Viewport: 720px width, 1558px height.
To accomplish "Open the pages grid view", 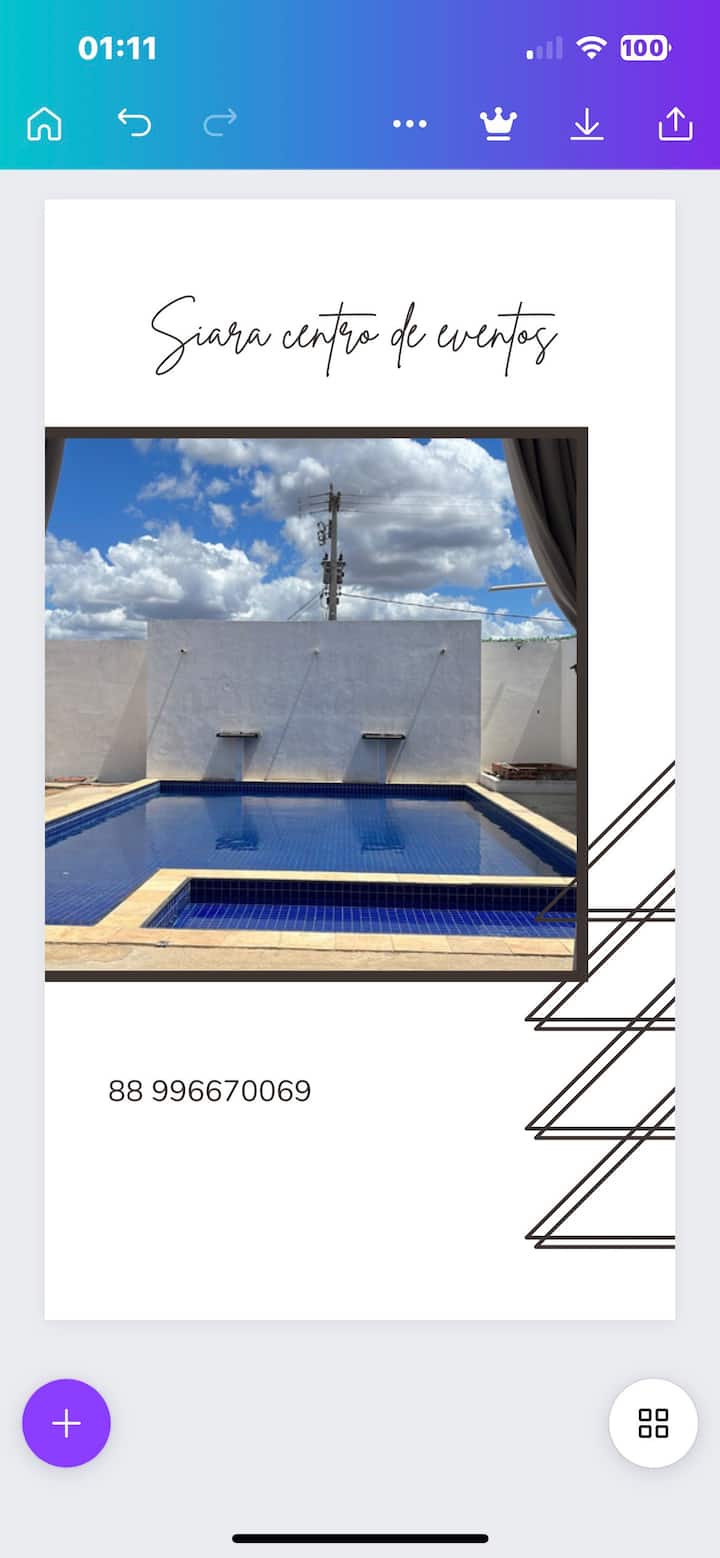I will [x=653, y=1423].
